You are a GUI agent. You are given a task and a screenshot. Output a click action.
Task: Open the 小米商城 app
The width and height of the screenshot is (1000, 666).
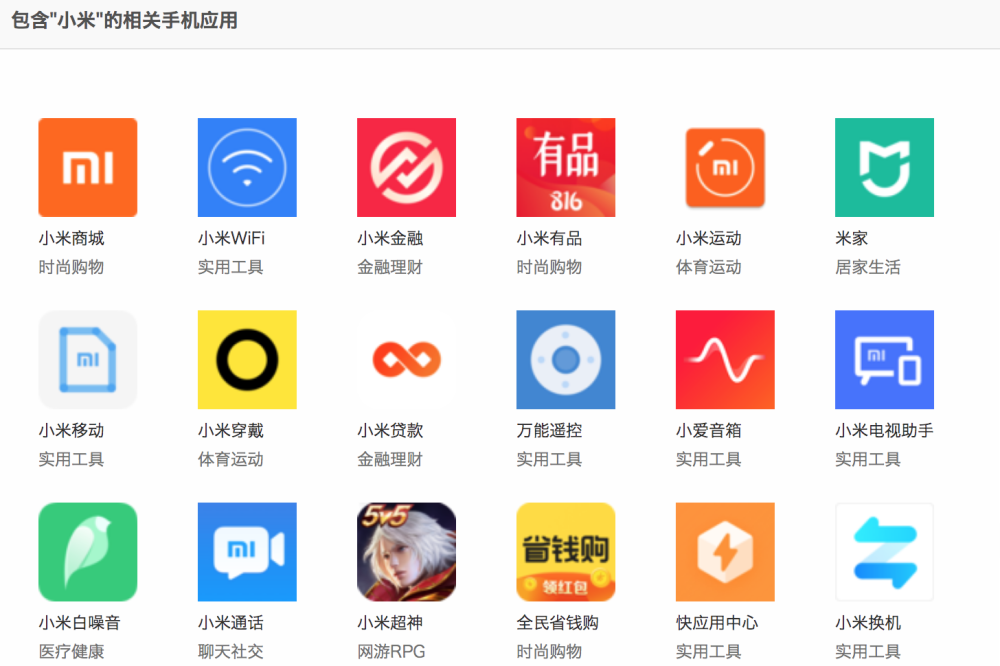(88, 168)
